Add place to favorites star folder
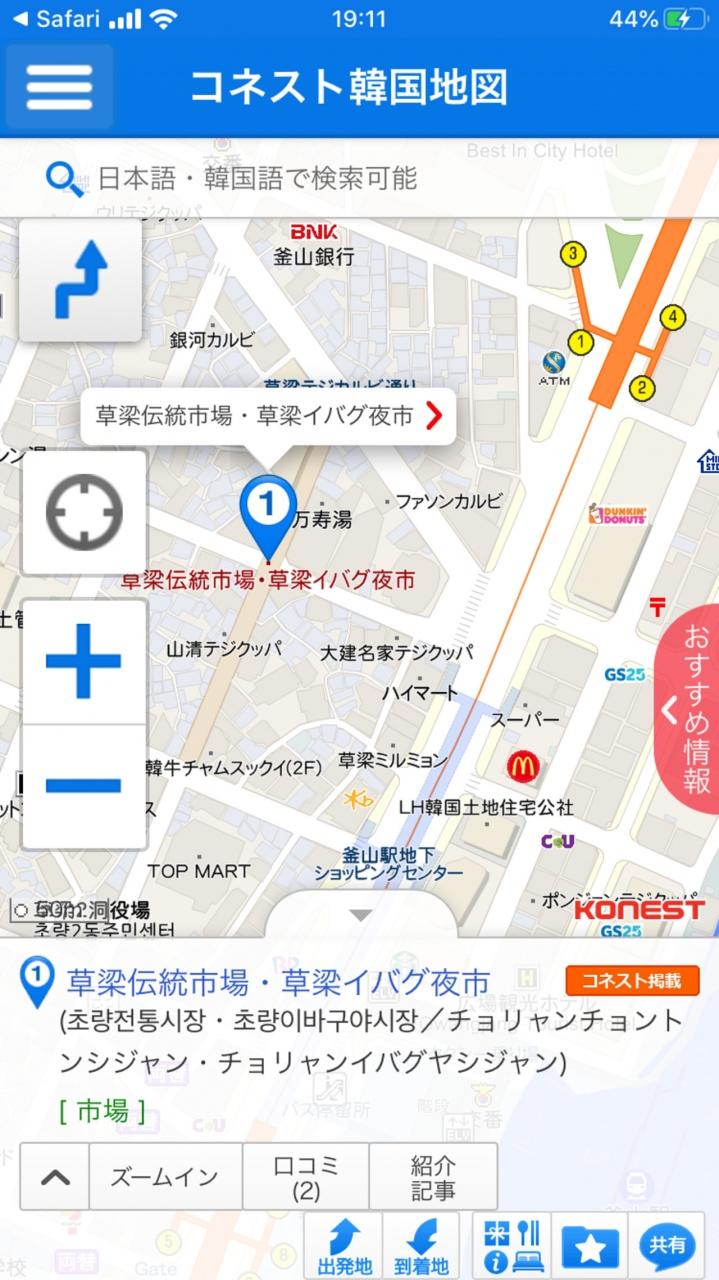This screenshot has height=1280, width=719. (590, 1246)
